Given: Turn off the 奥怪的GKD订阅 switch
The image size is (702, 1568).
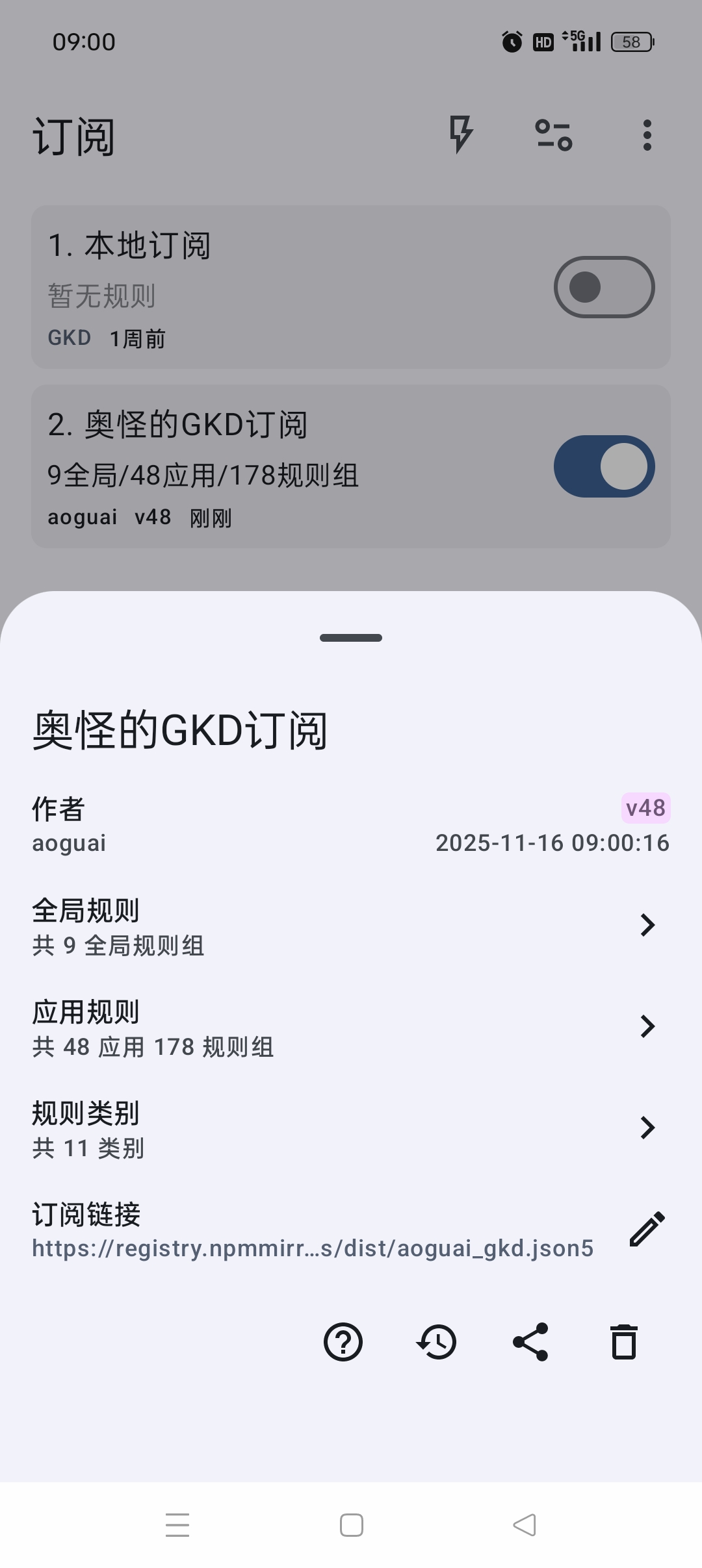Looking at the screenshot, I should click(x=604, y=466).
